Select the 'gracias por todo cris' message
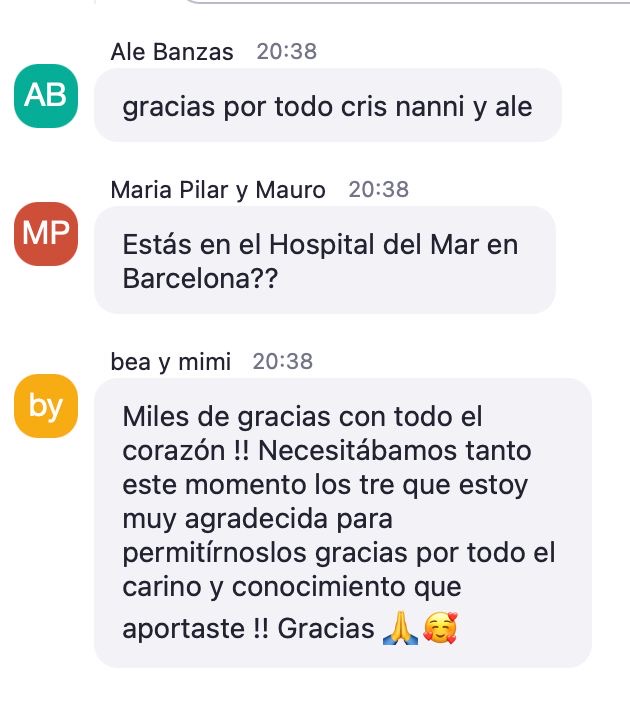The image size is (630, 702). (327, 106)
